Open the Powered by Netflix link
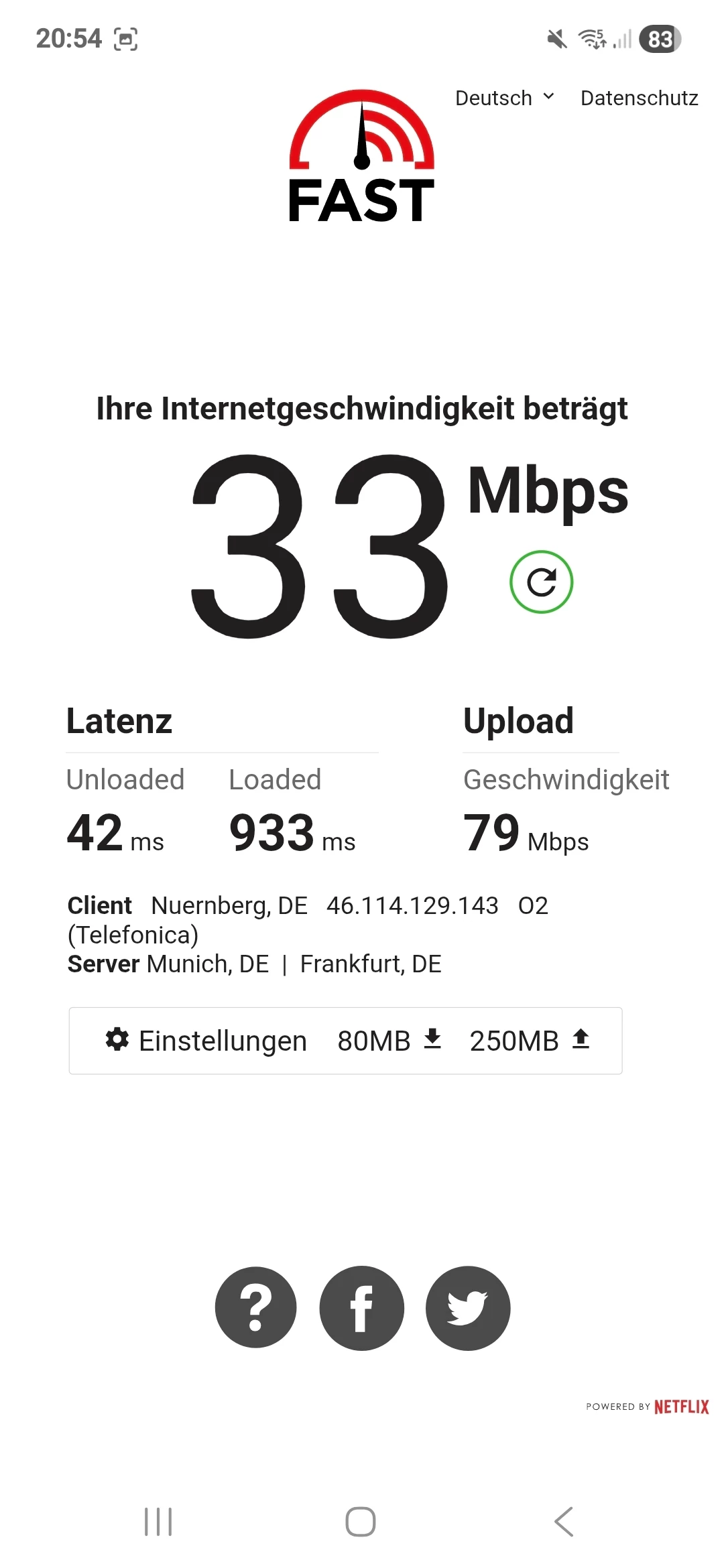The height and width of the screenshot is (1568, 724). 647,1407
